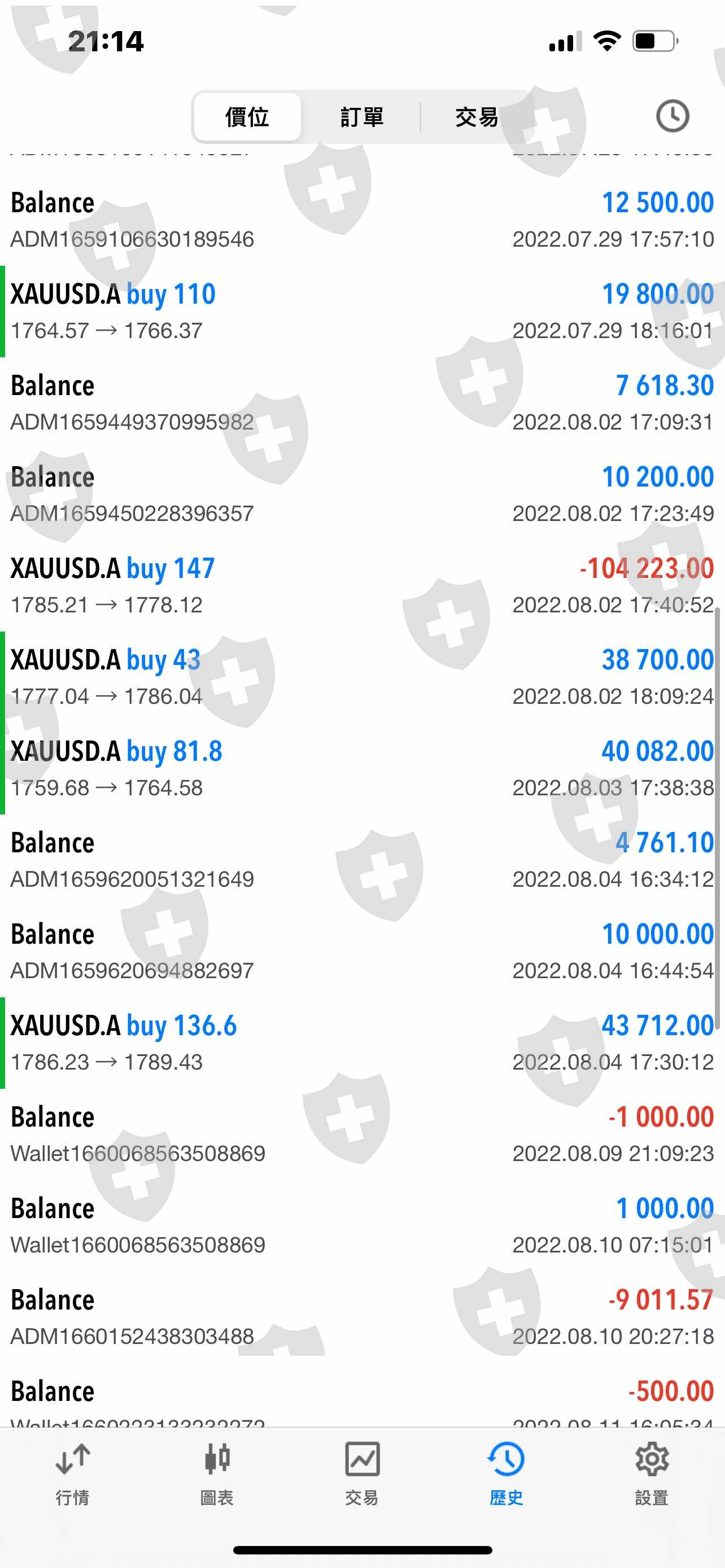Open the XAUUSD.A buy 43 row
The image size is (725, 1568).
pyautogui.click(x=362, y=677)
